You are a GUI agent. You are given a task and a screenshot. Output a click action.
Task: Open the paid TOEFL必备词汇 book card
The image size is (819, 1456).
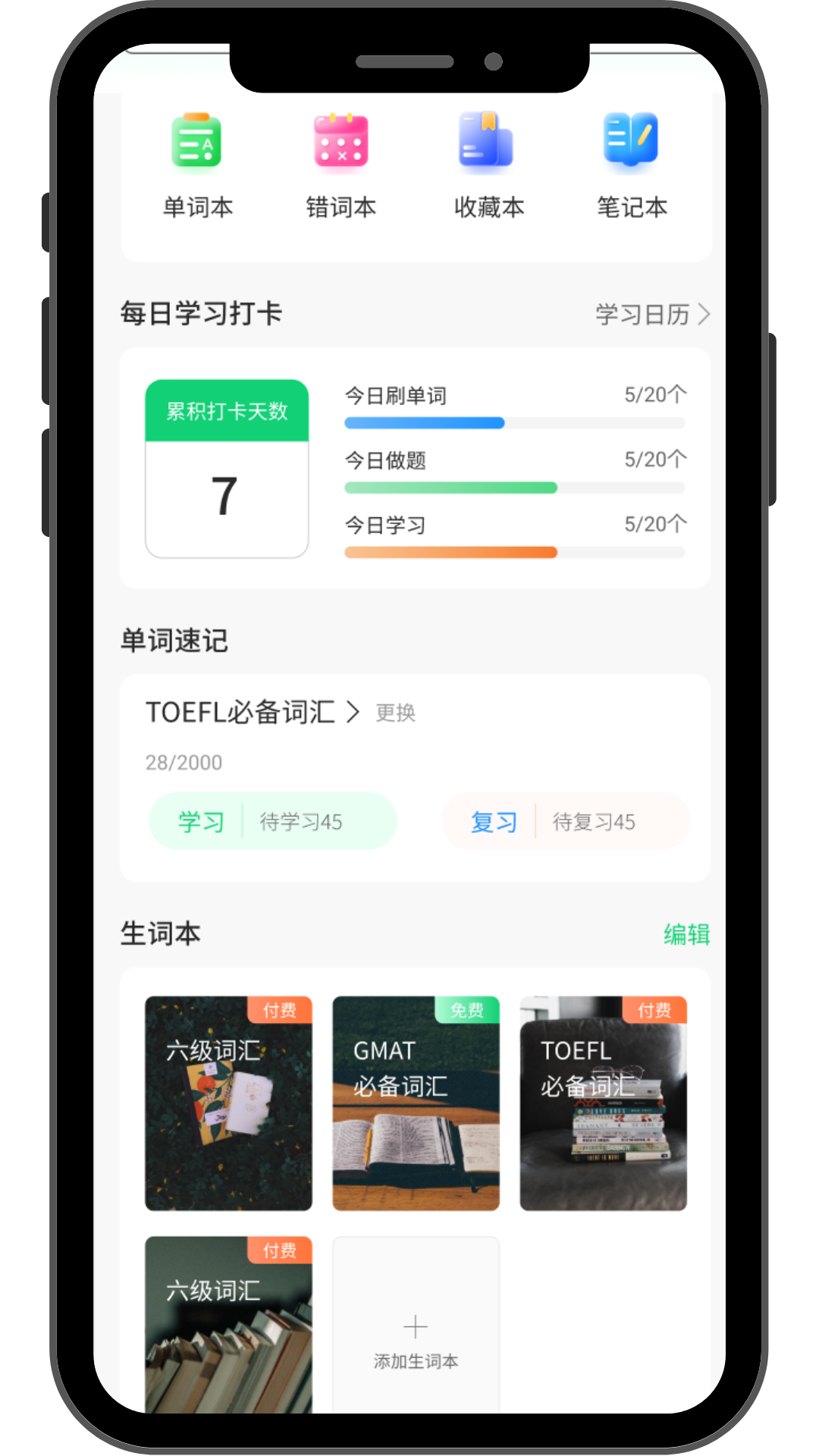click(603, 1103)
